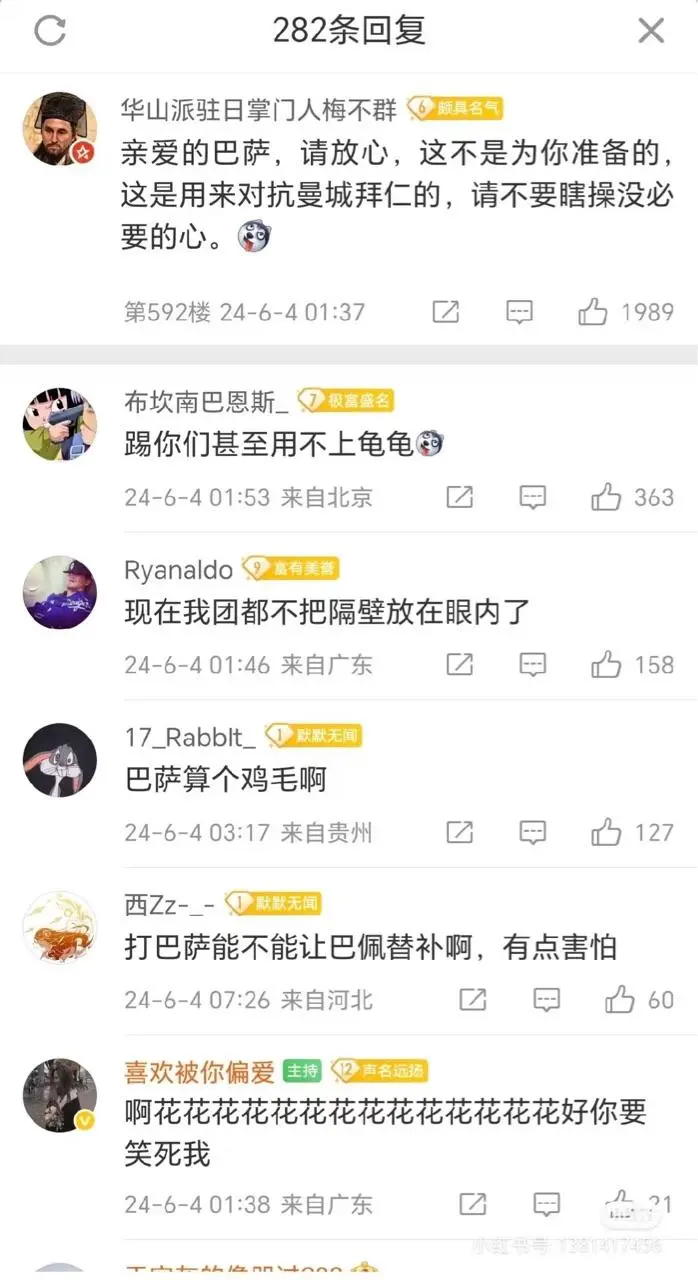This screenshot has width=698, height=1280.
Task: Open Ryanaldo's username link
Action: 178,570
